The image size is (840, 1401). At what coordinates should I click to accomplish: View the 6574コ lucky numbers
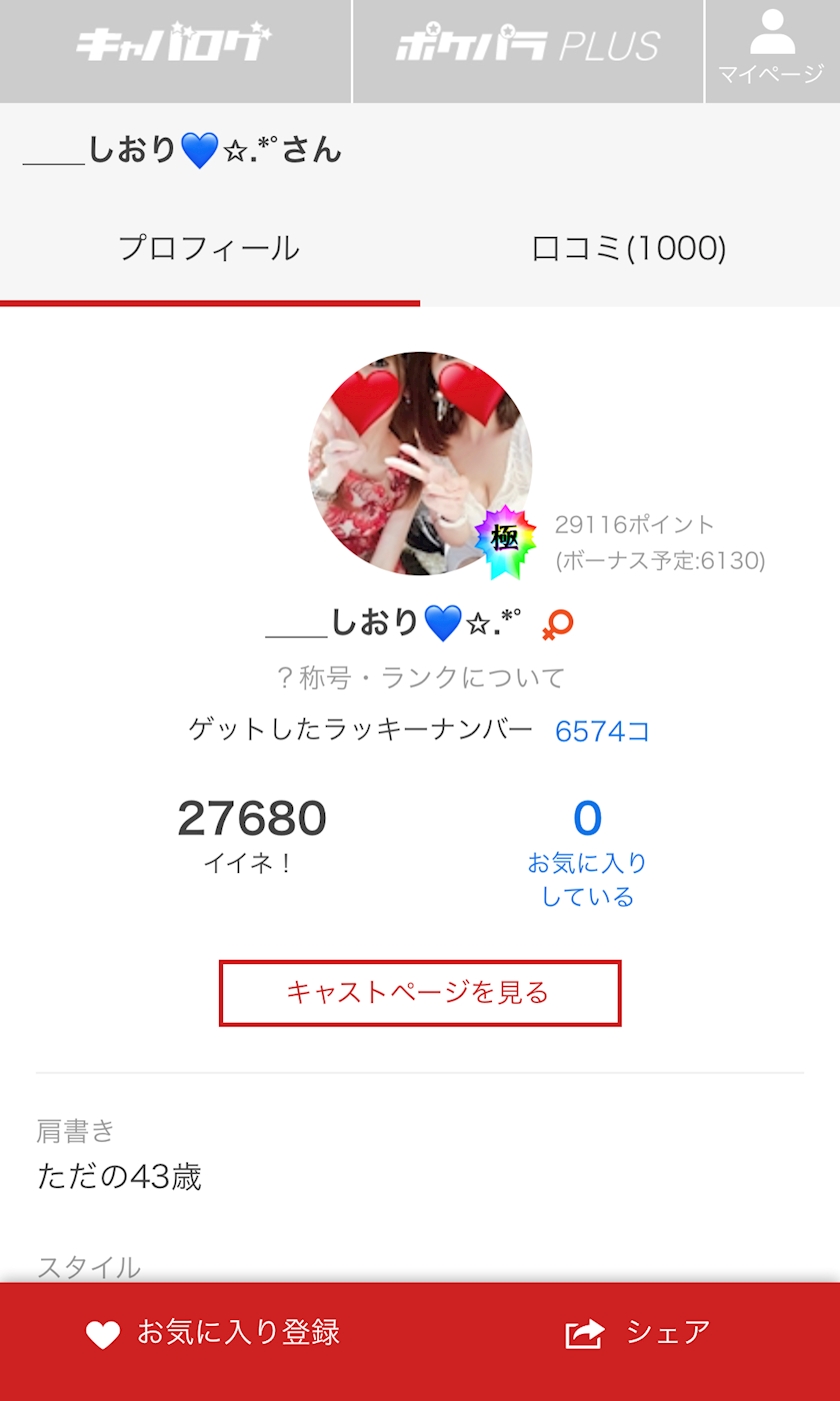pos(602,731)
